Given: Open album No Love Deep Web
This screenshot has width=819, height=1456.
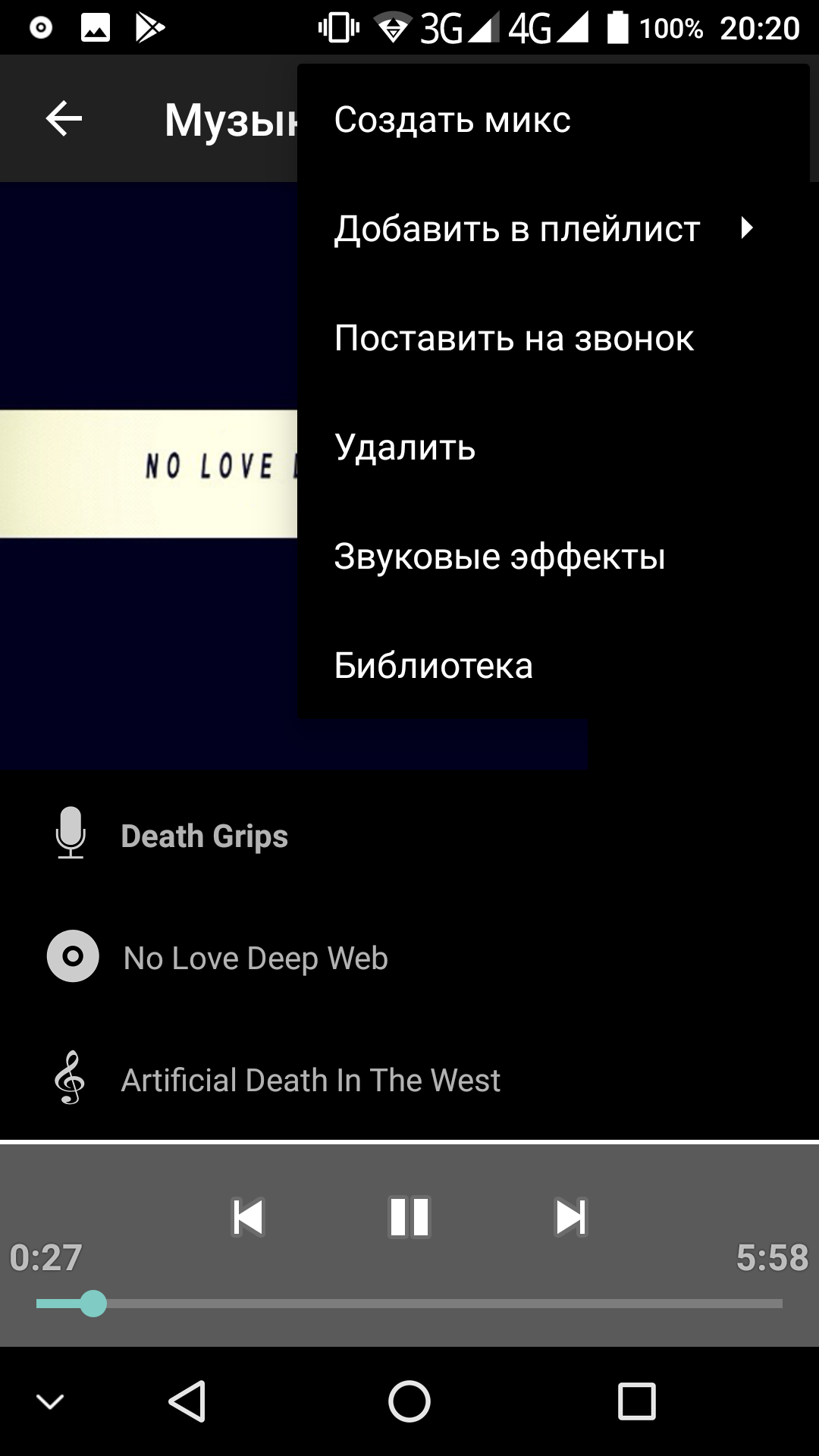Looking at the screenshot, I should pos(255,959).
